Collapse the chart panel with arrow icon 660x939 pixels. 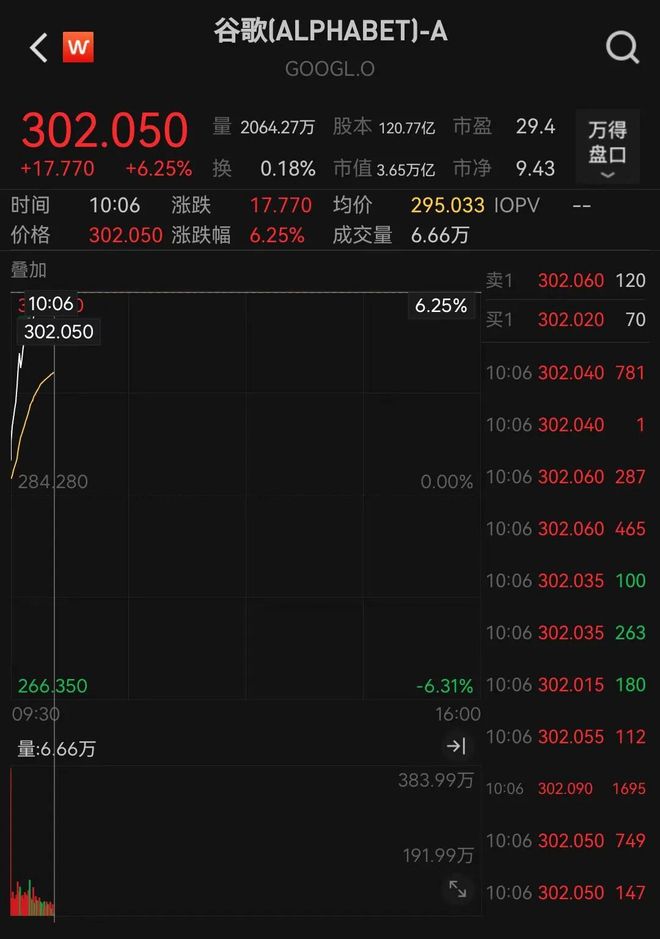pyautogui.click(x=456, y=746)
